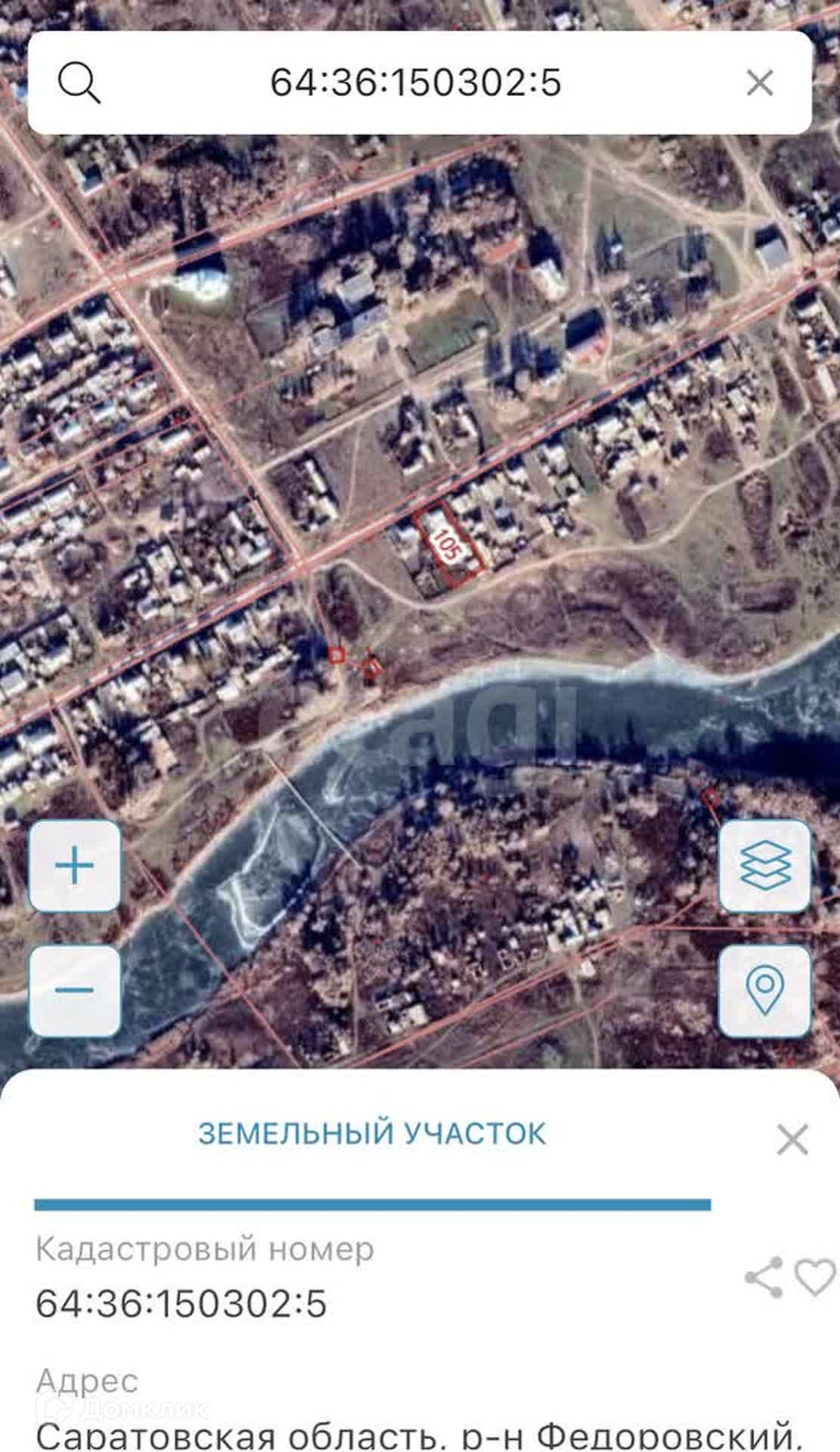Zoom out of the map

click(75, 990)
